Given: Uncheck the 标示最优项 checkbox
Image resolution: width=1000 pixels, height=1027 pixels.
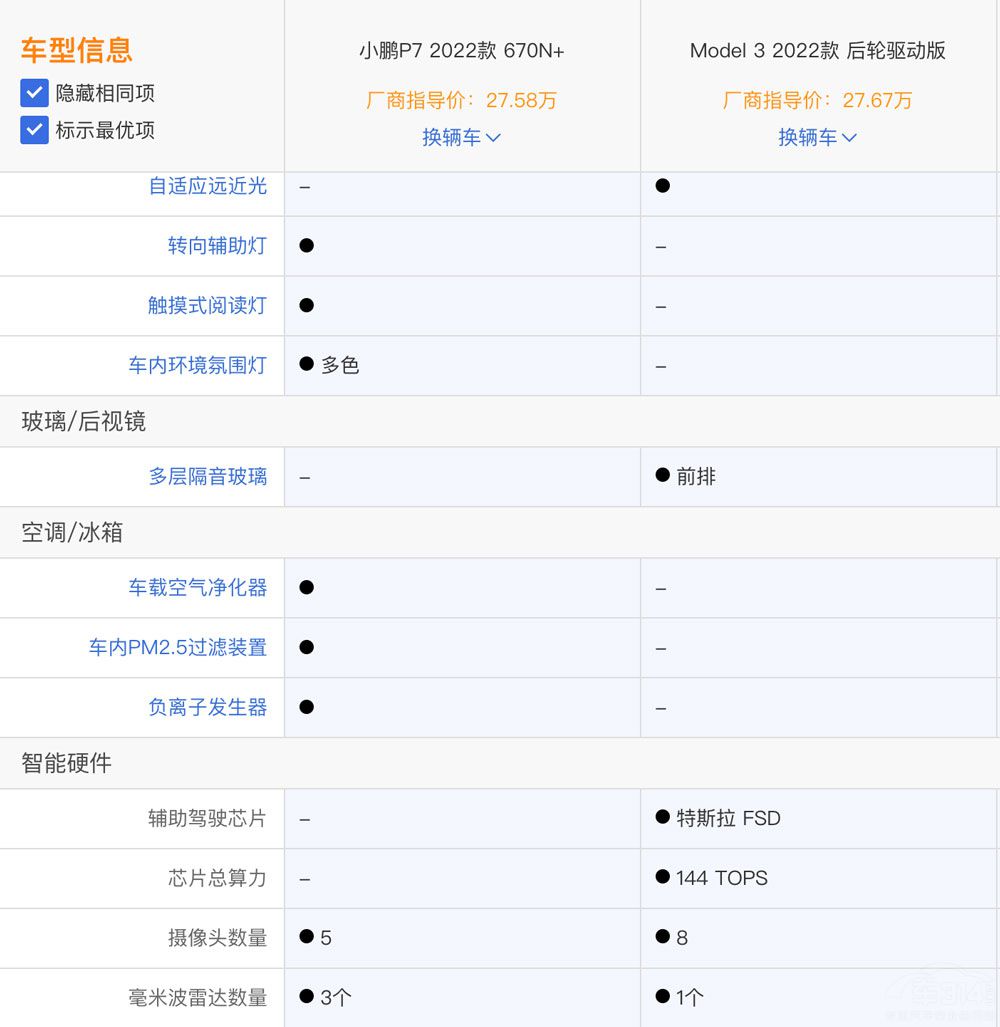Looking at the screenshot, I should tap(35, 130).
